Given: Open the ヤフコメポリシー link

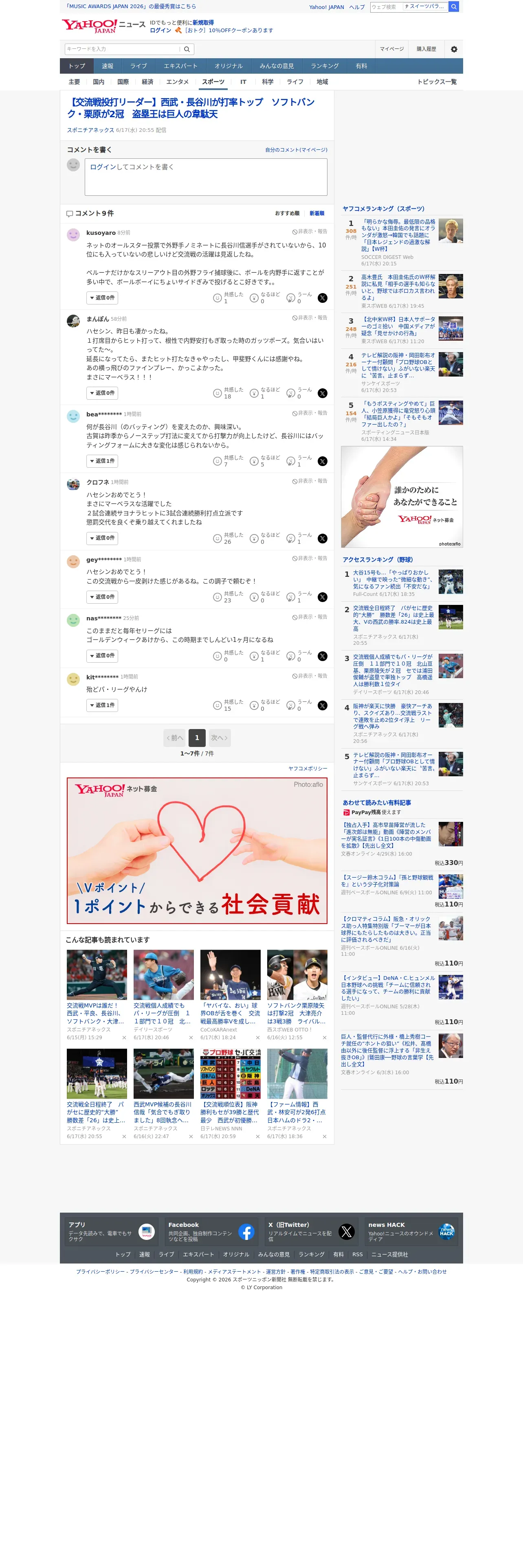Looking at the screenshot, I should [308, 769].
